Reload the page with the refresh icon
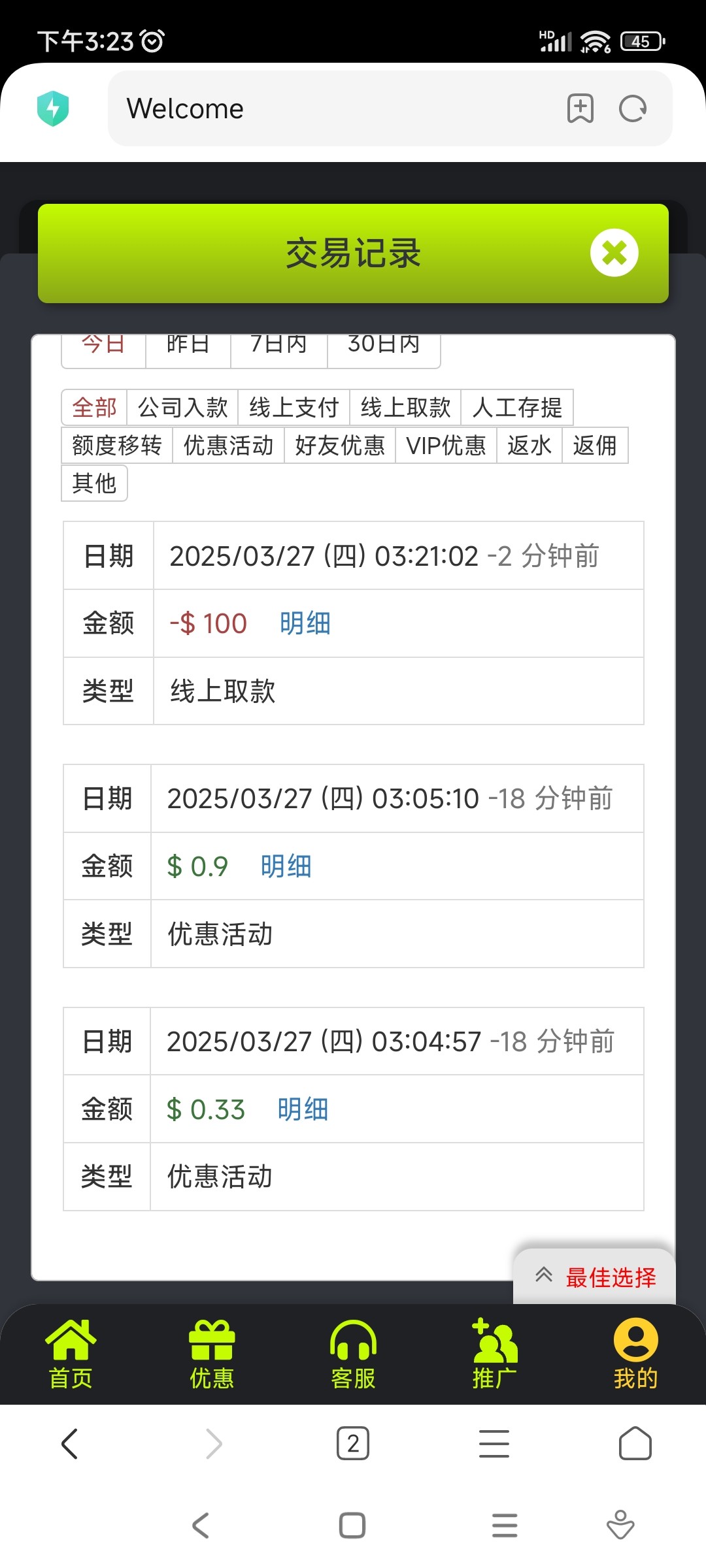This screenshot has height=1568, width=706. pos(633,108)
